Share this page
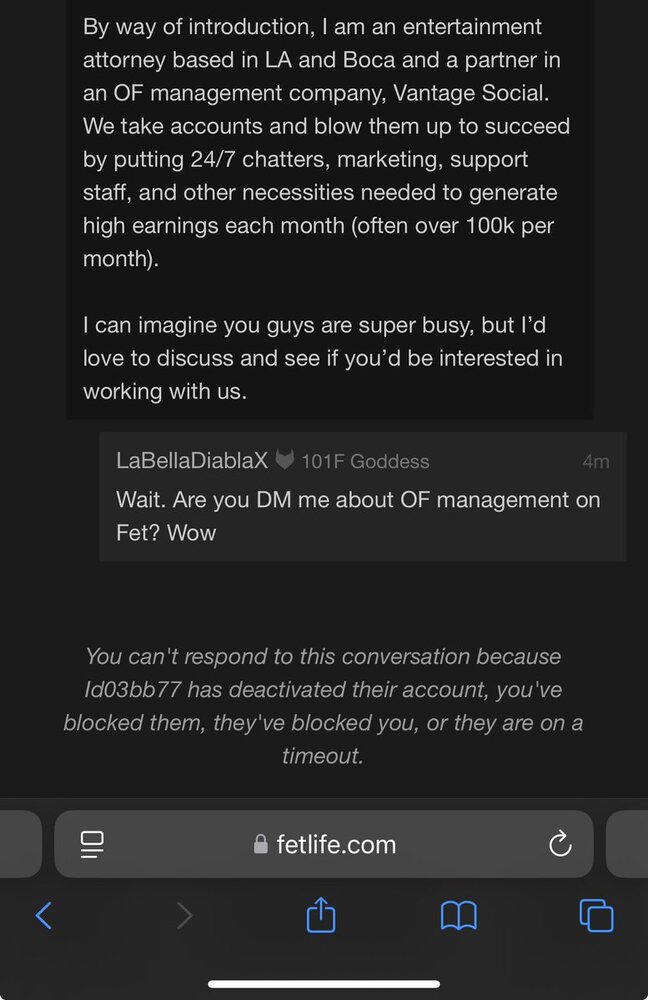The image size is (648, 1000). [x=320, y=915]
